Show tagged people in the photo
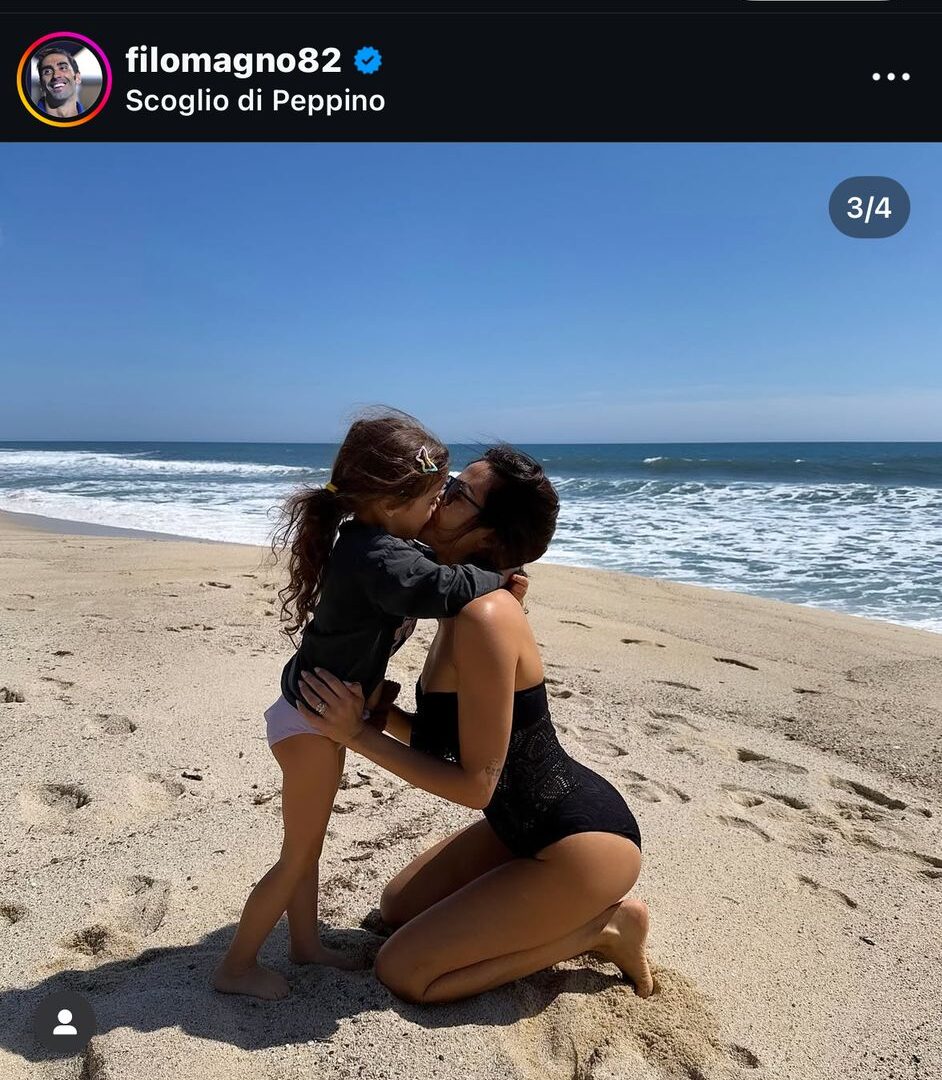 pos(65,1022)
